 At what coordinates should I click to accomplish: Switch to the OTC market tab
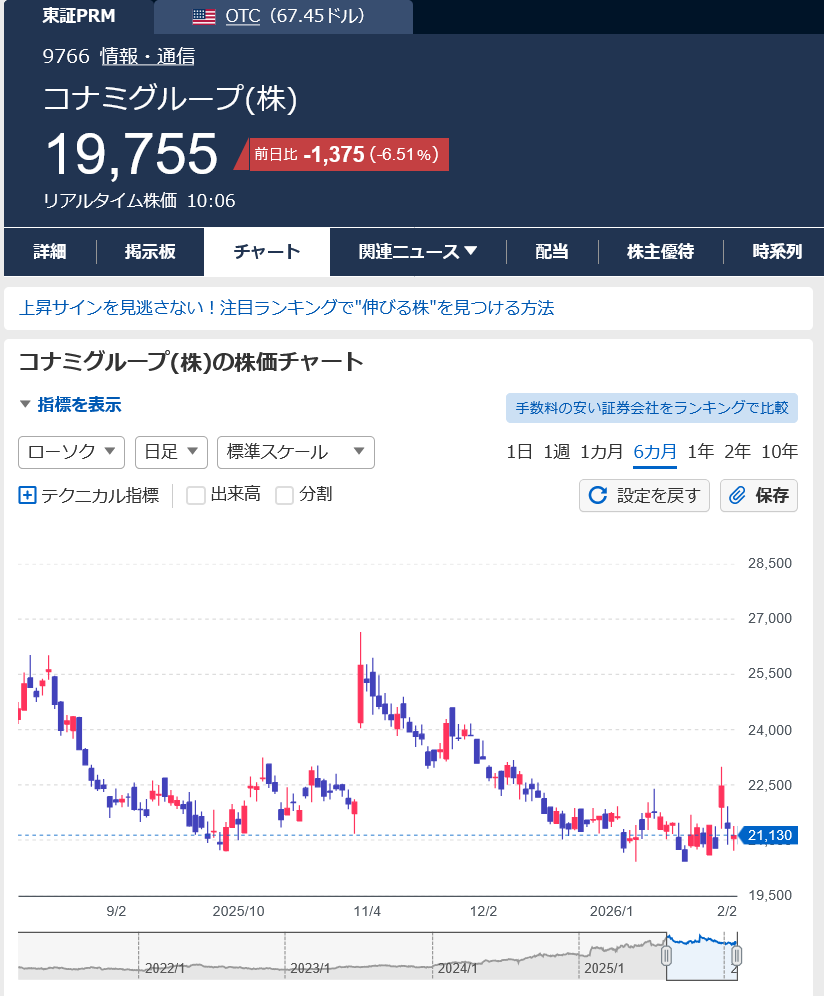point(282,17)
